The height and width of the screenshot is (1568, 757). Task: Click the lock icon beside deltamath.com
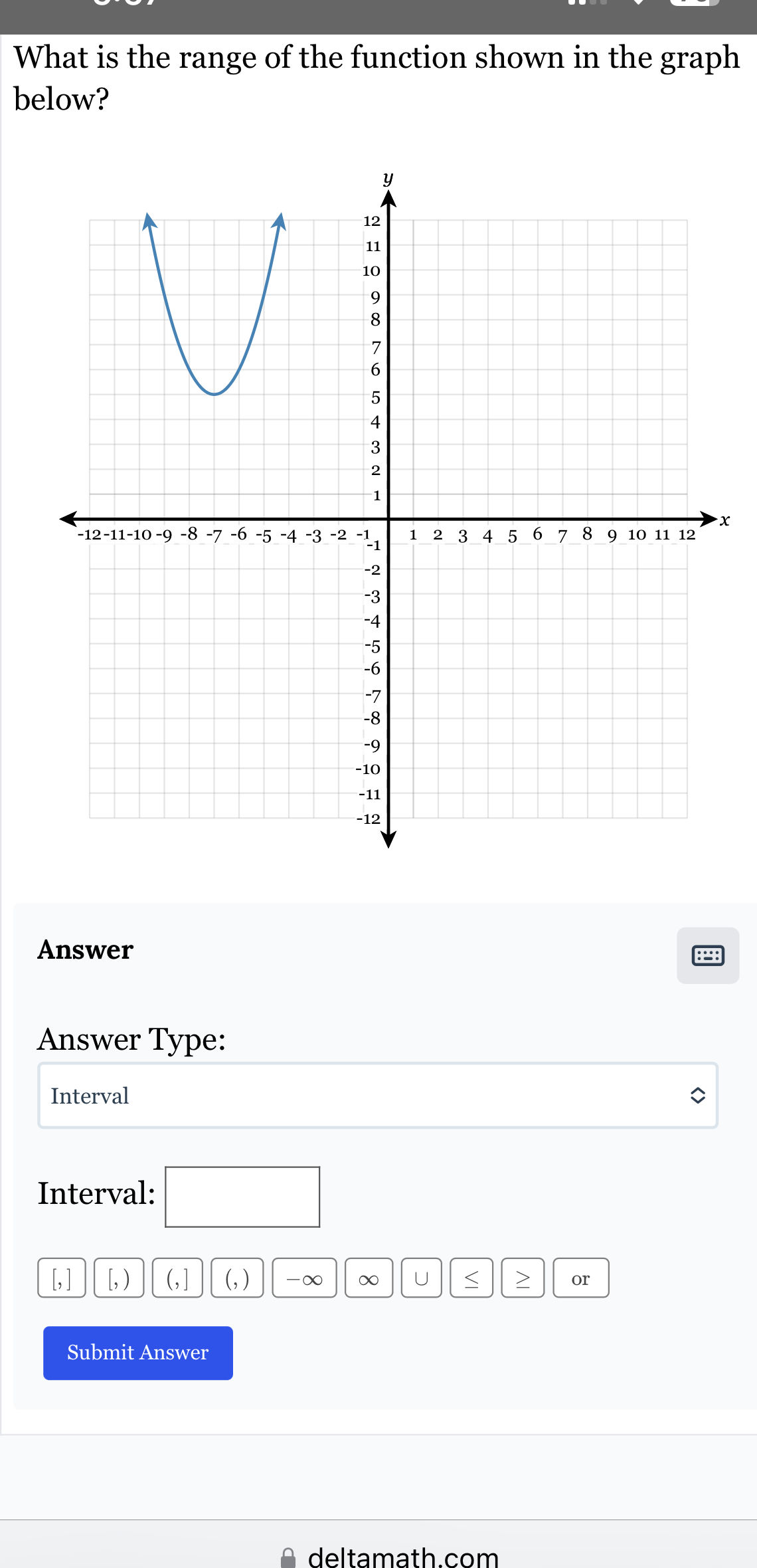point(288,1557)
